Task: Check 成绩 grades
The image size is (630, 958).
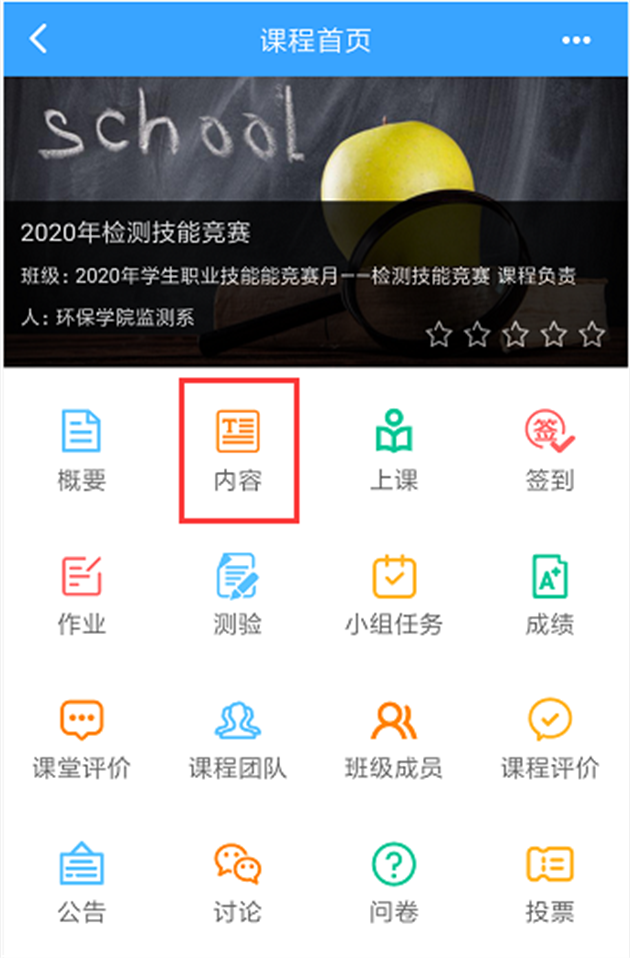Action: click(x=549, y=594)
